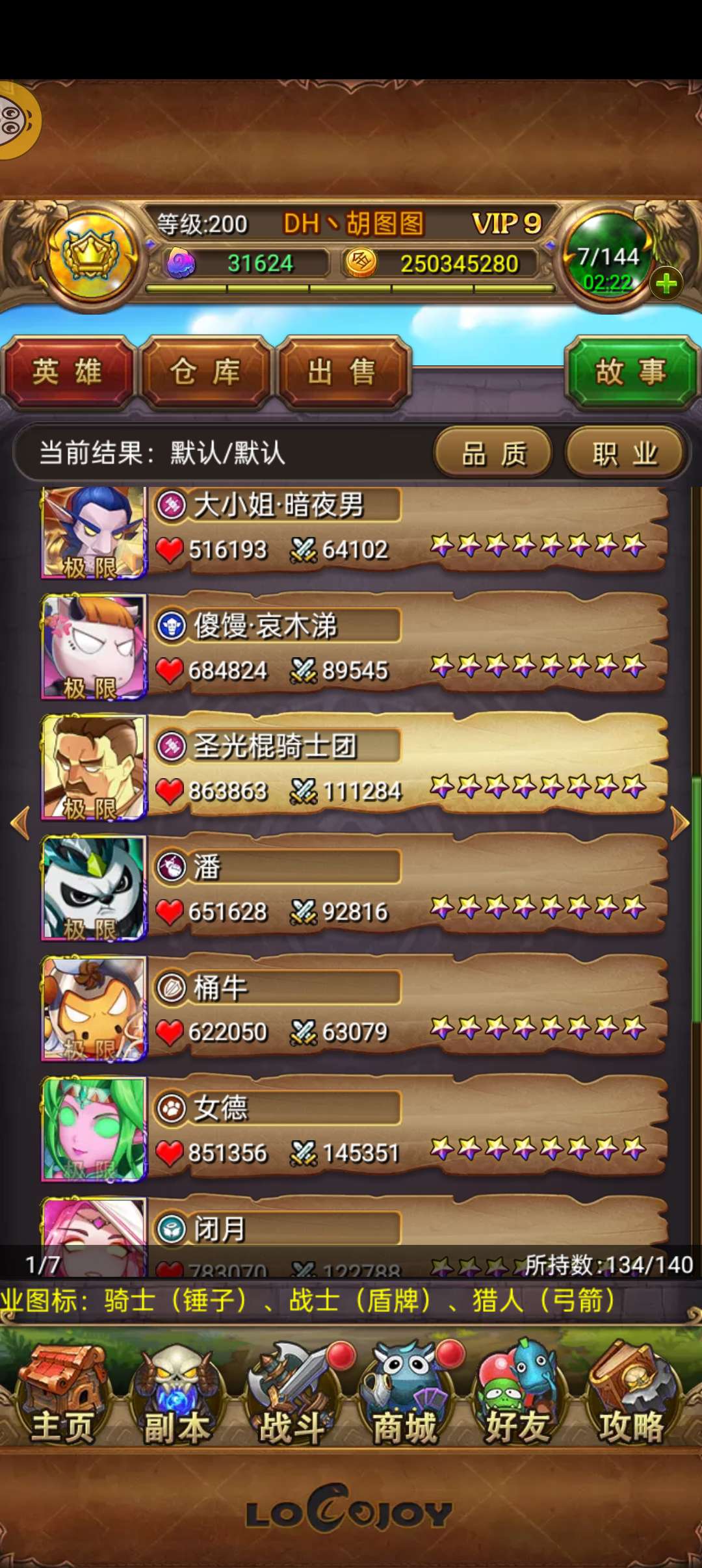702x1568 pixels.
Task: Filter heroes by 职业
Action: click(x=625, y=453)
